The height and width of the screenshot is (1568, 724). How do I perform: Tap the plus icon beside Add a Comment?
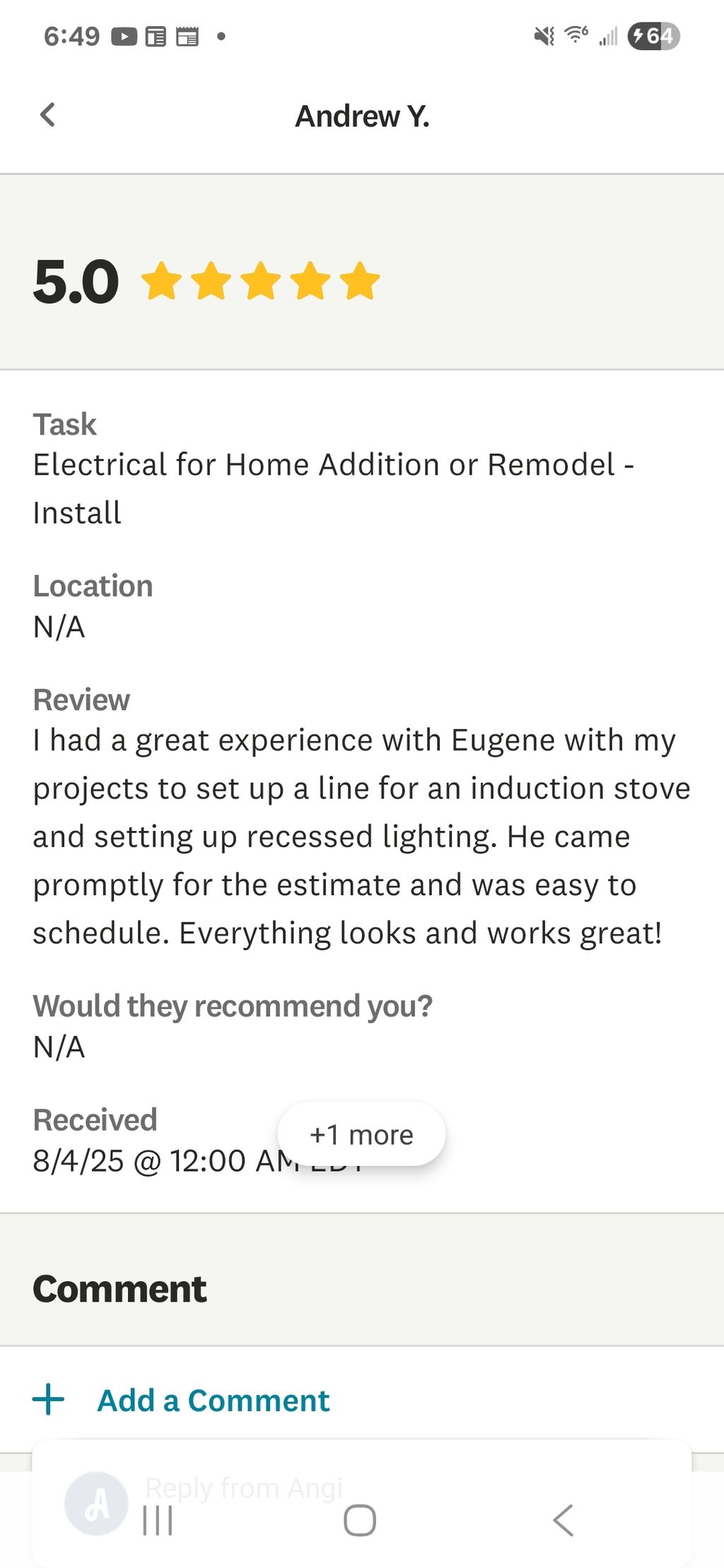click(47, 1400)
